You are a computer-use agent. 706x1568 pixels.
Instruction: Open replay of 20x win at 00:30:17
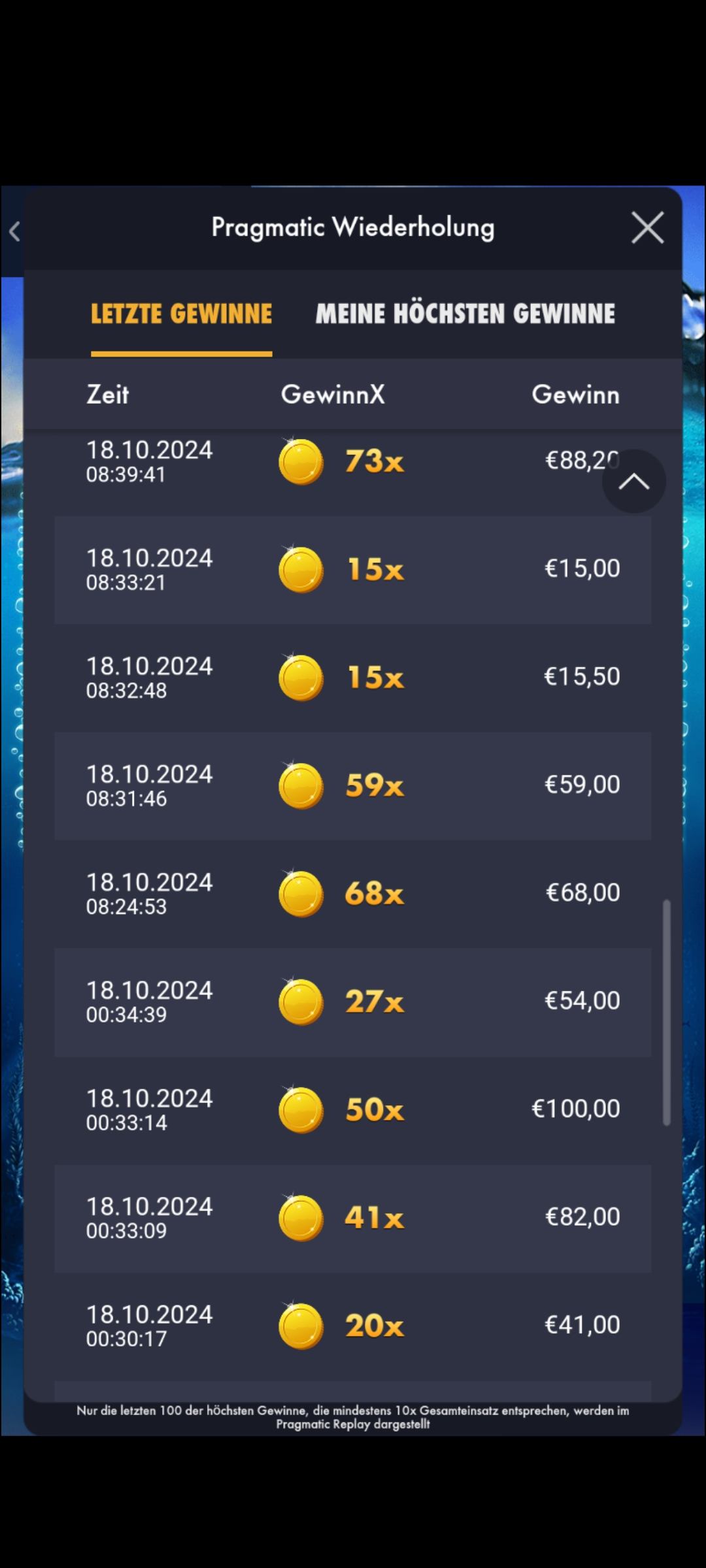[x=352, y=1326]
